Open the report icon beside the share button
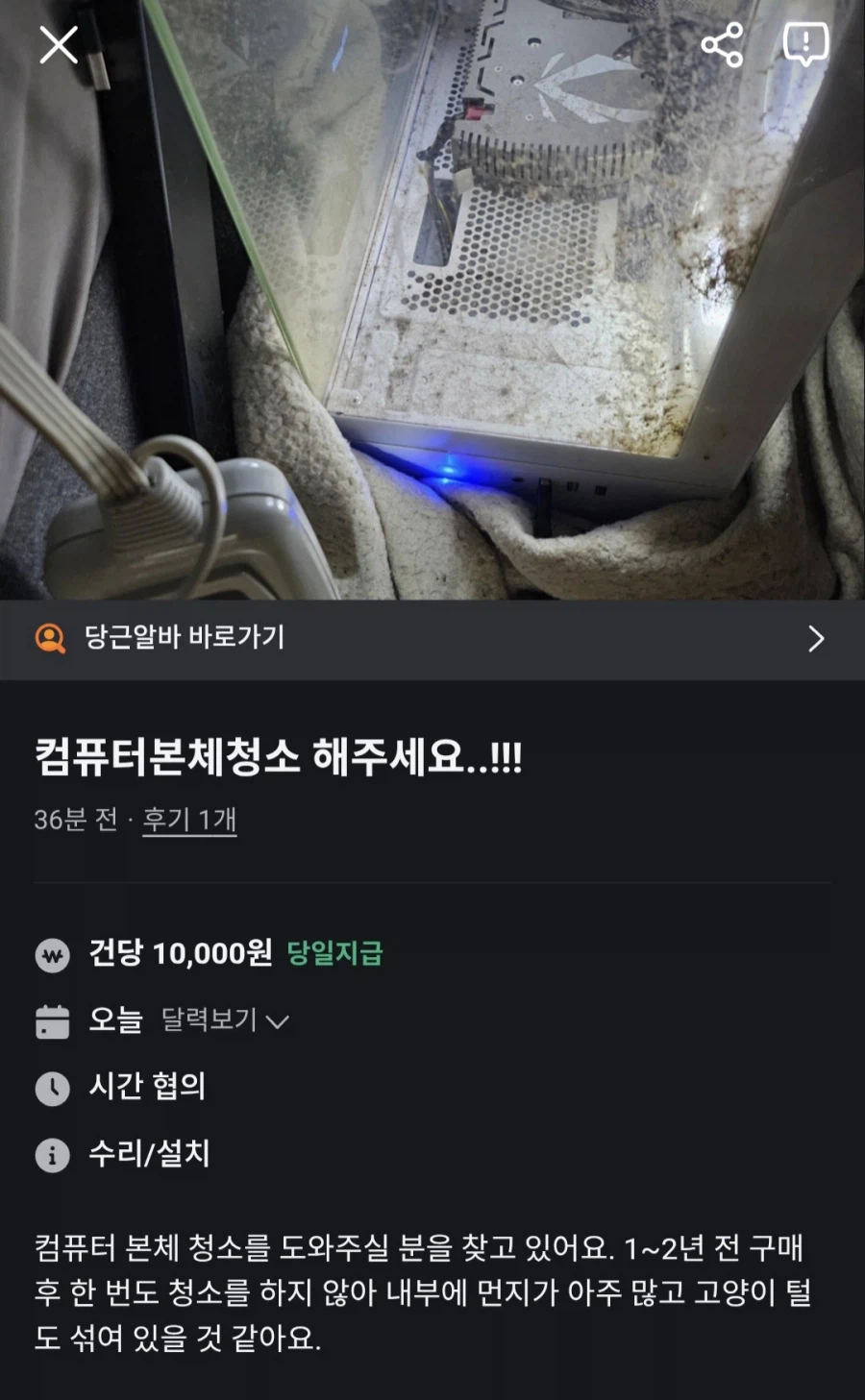The image size is (865, 1400). point(805,42)
